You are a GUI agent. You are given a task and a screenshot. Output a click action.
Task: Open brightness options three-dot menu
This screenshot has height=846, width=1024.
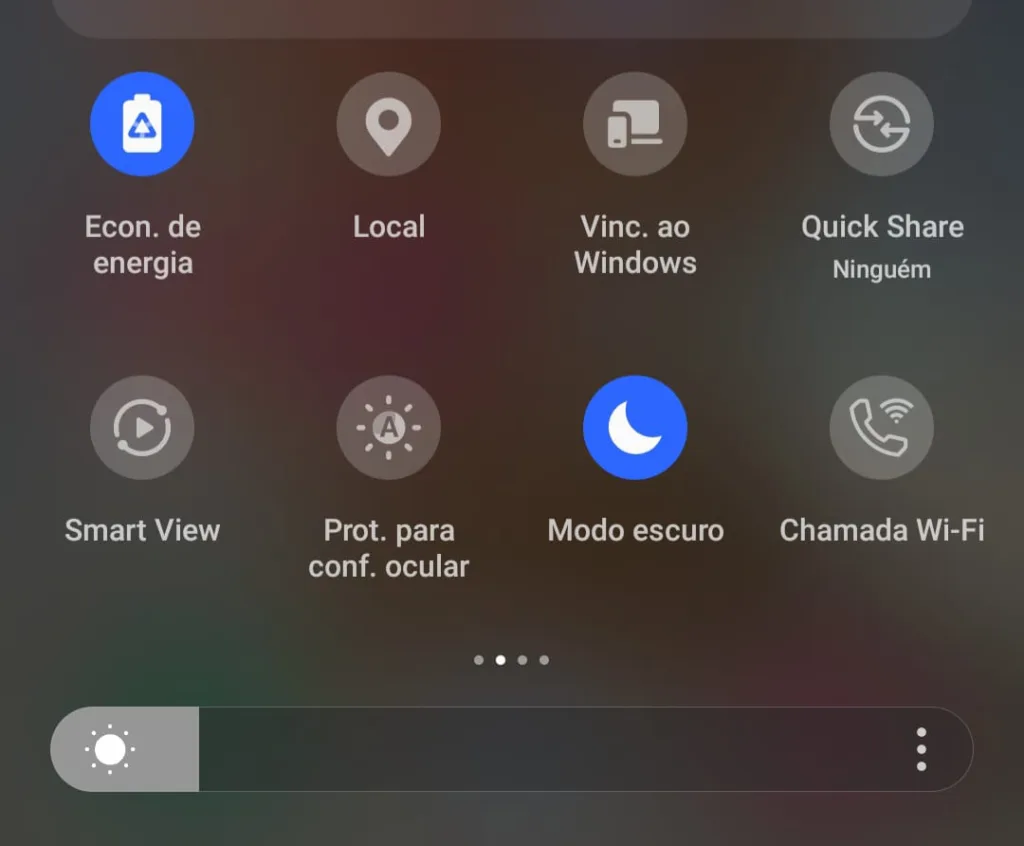[921, 749]
